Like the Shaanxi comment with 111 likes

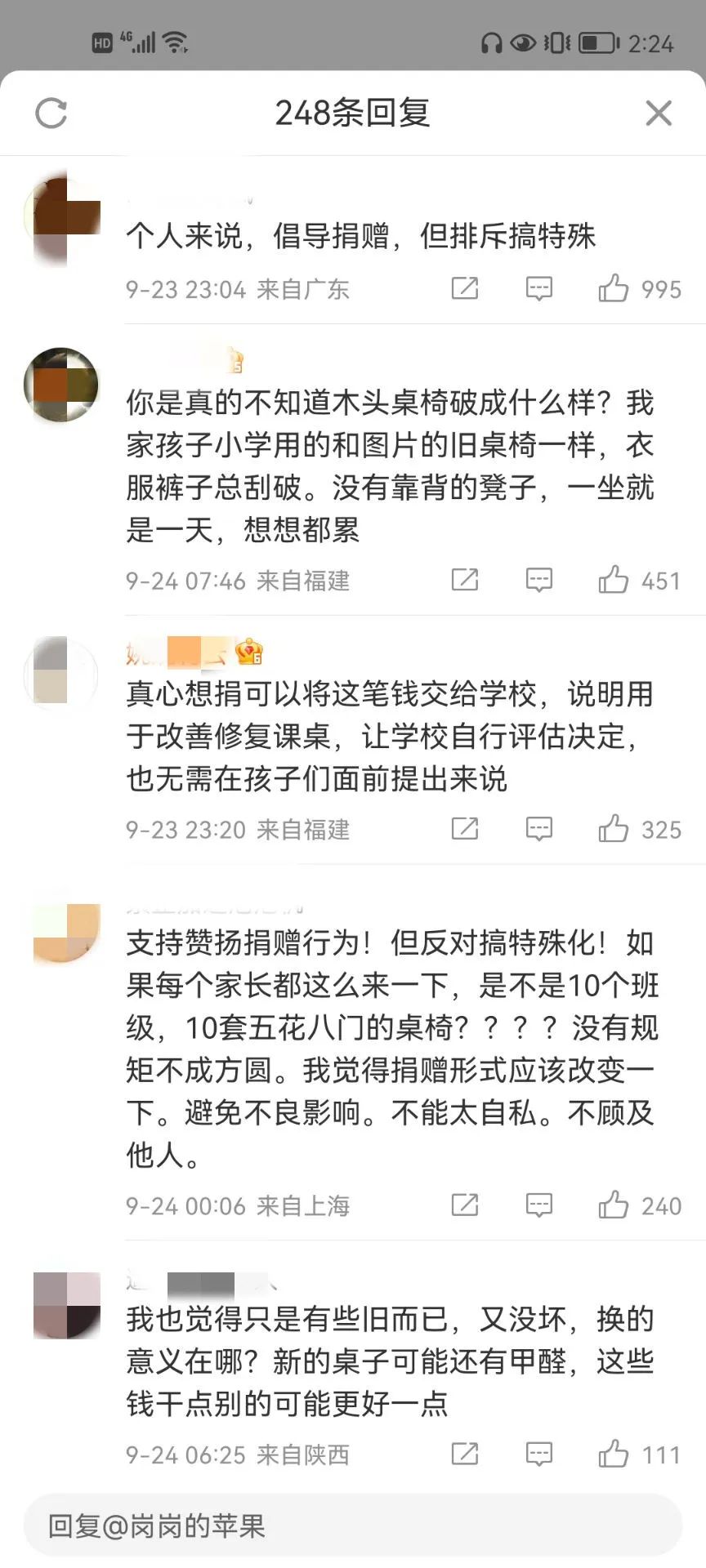614,1454
